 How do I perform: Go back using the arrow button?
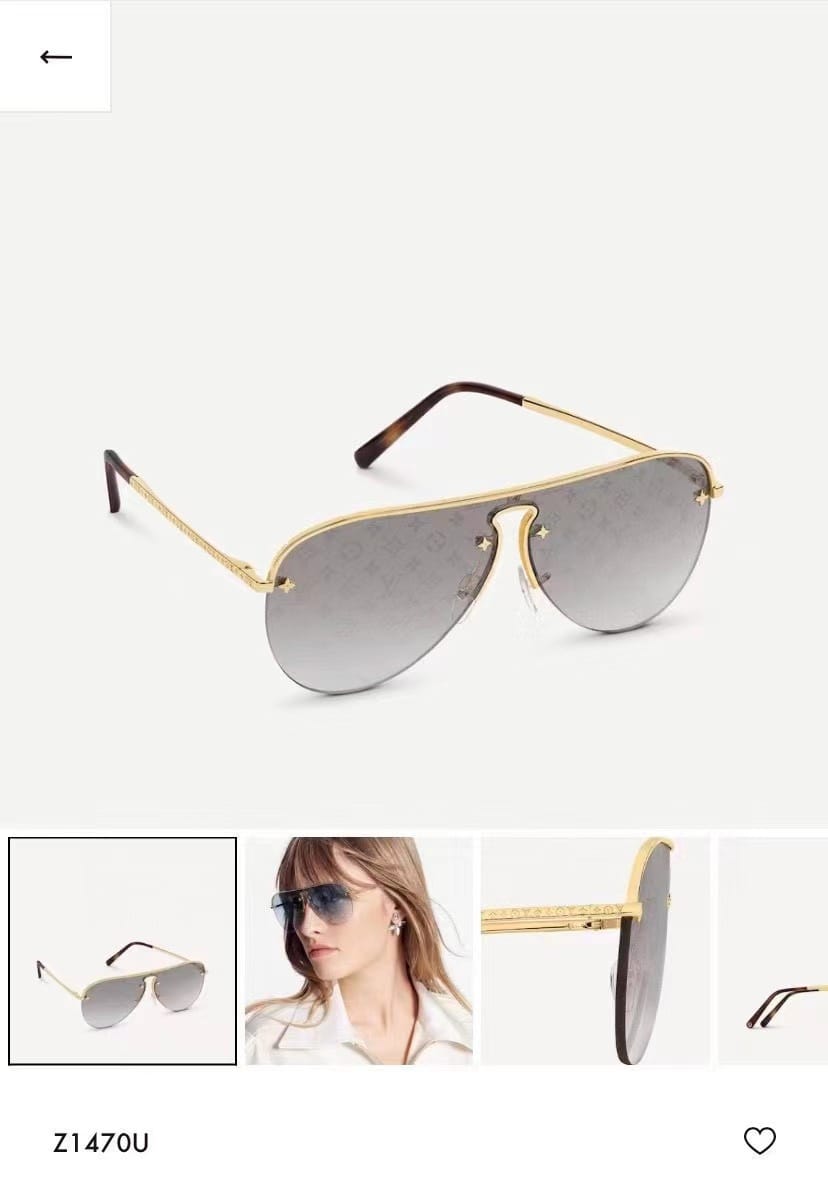(56, 57)
